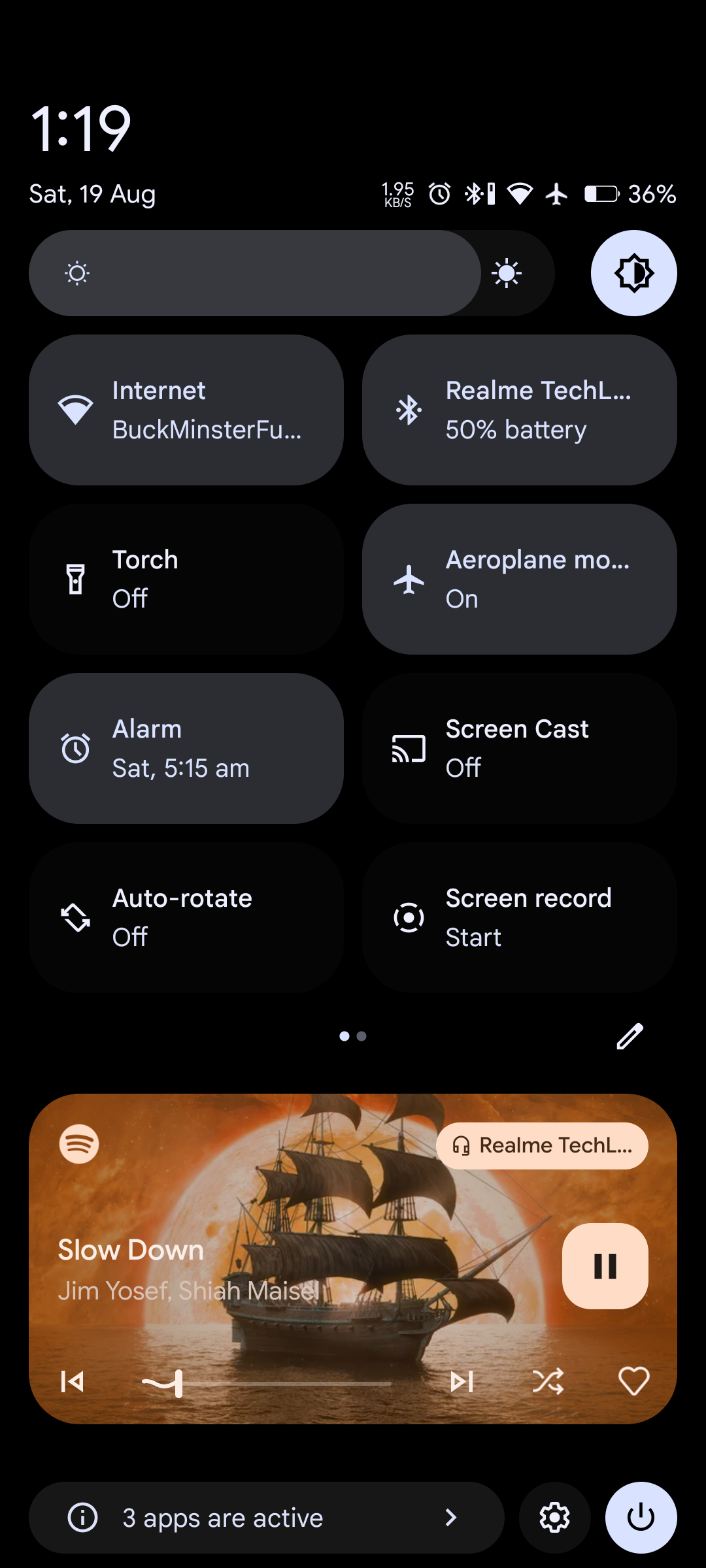
Task: Enable Auto-rotate
Action: click(x=186, y=918)
